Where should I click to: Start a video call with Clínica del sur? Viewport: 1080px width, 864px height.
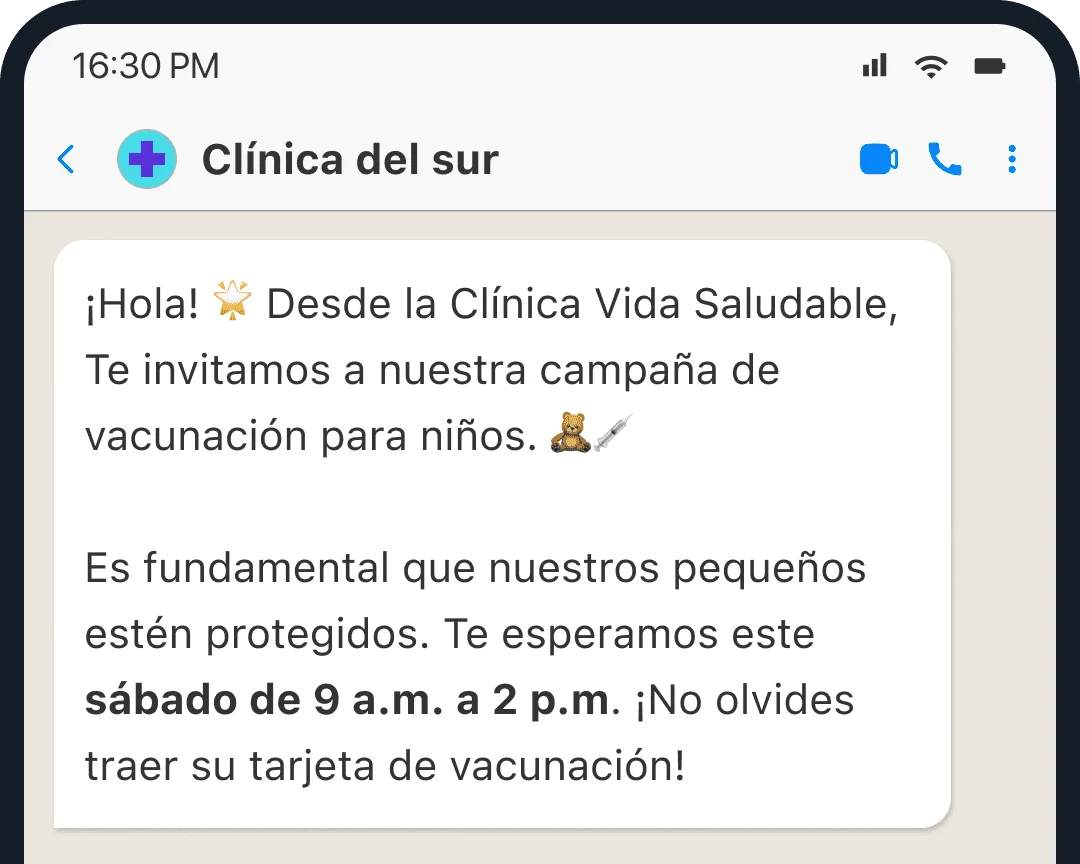(x=878, y=159)
